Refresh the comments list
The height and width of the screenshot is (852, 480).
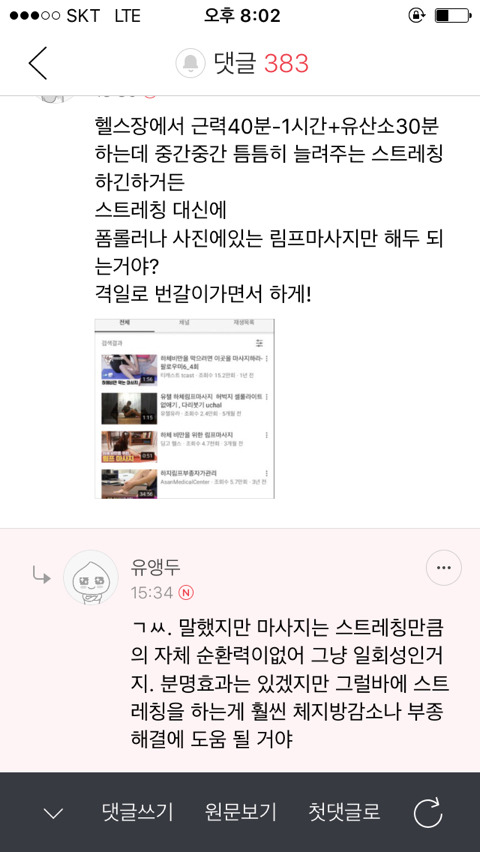(x=428, y=813)
